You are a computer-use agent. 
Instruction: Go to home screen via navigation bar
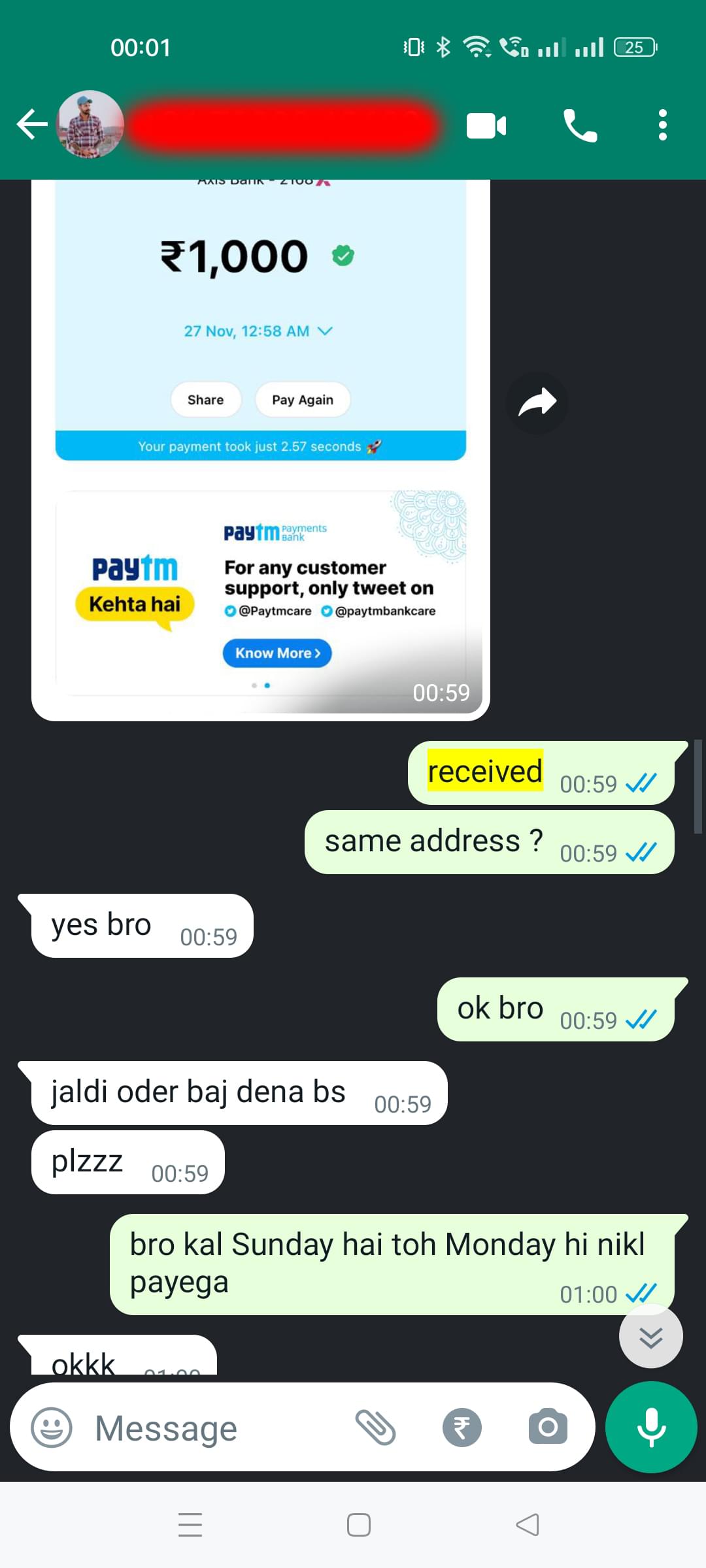(x=359, y=1525)
